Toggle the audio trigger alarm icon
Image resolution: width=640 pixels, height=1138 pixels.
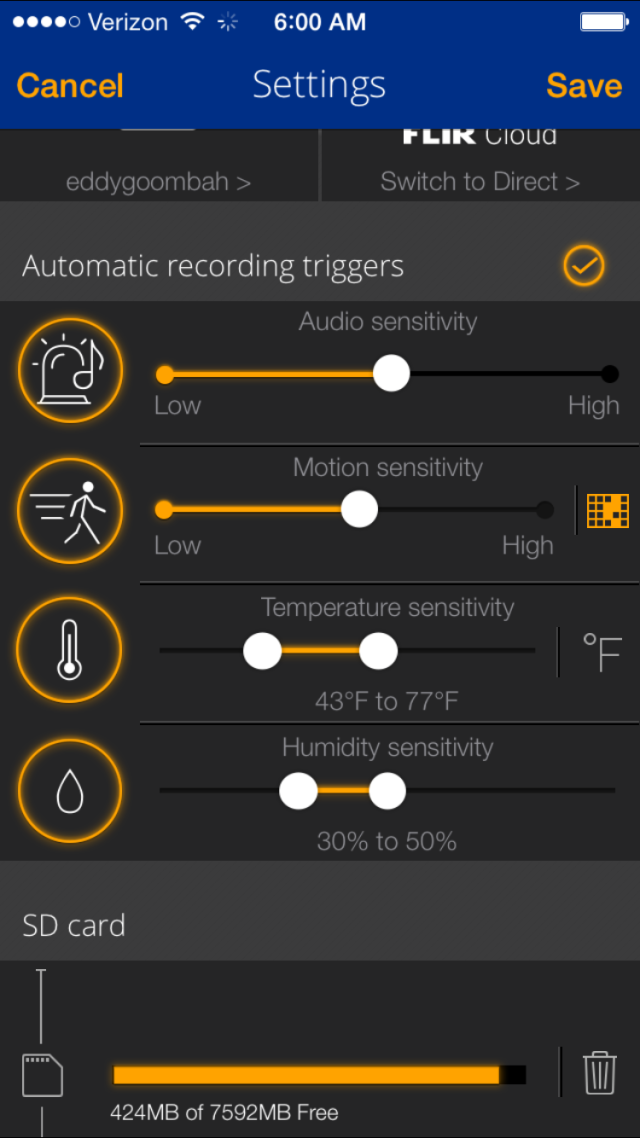[x=70, y=371]
